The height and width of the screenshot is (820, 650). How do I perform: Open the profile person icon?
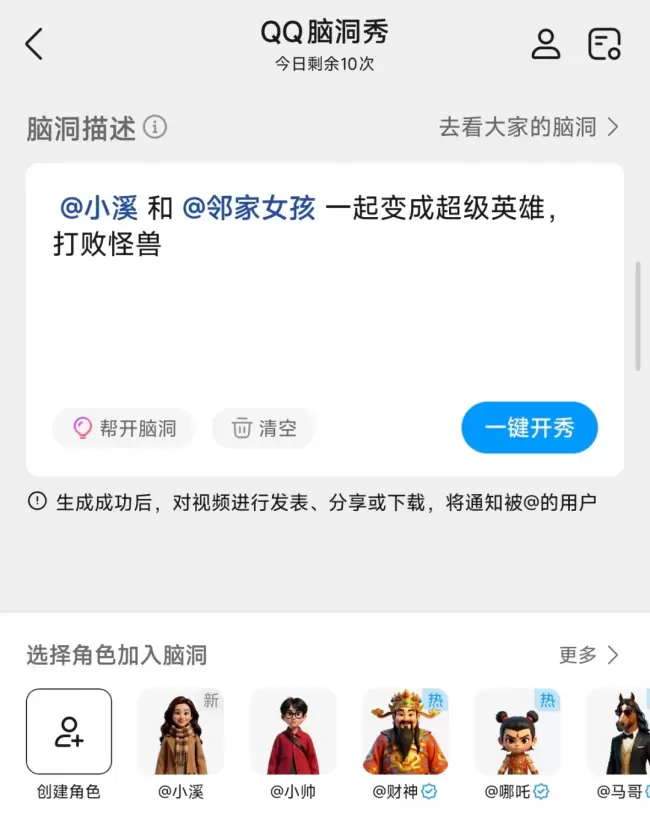[x=545, y=44]
